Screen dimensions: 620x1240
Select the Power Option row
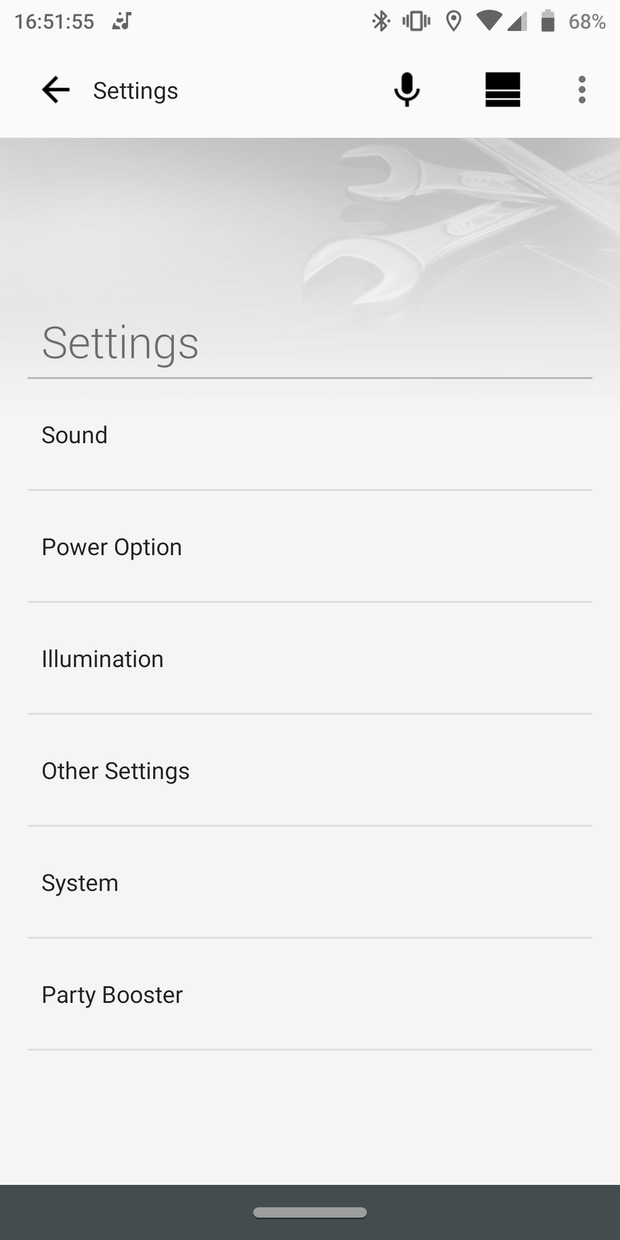pos(310,547)
